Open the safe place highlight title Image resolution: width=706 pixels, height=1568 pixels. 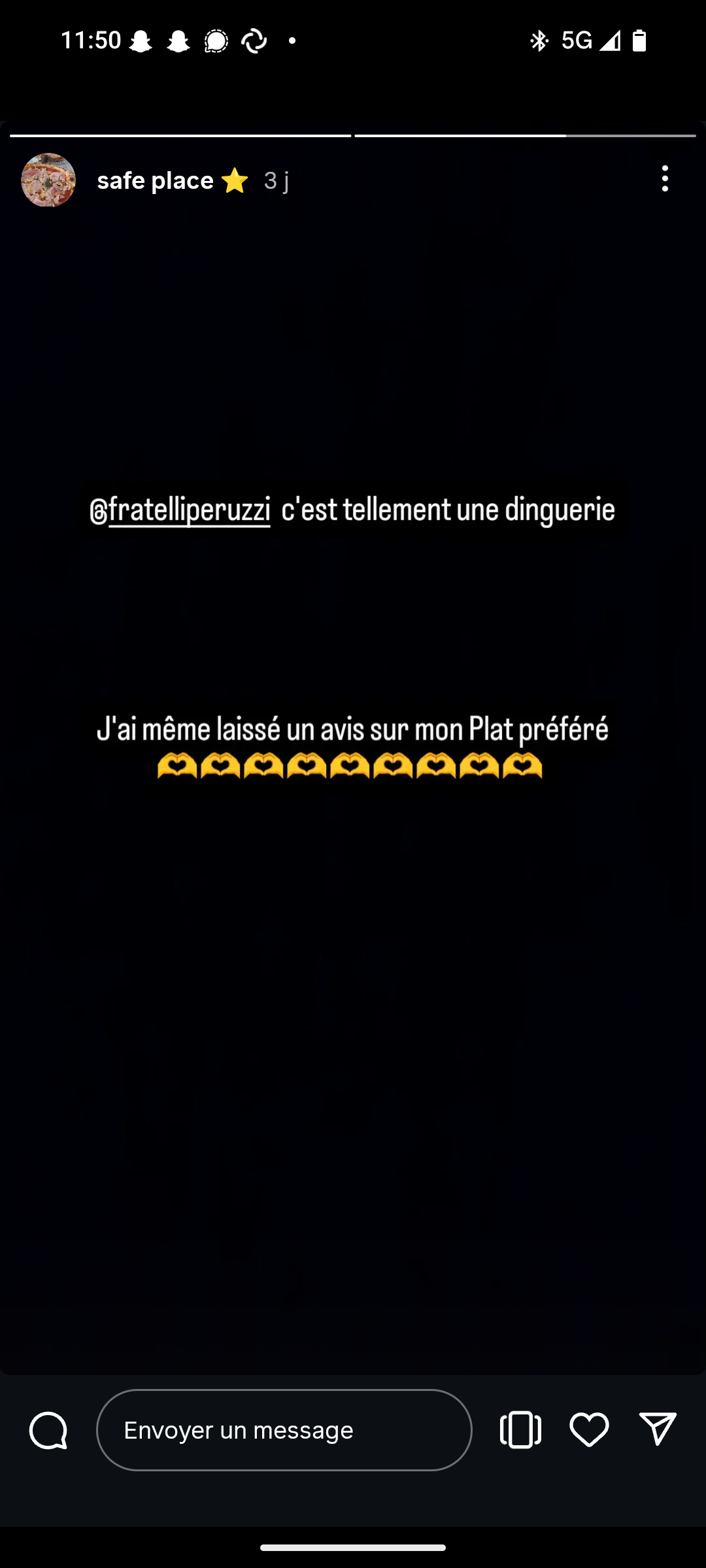click(x=156, y=180)
